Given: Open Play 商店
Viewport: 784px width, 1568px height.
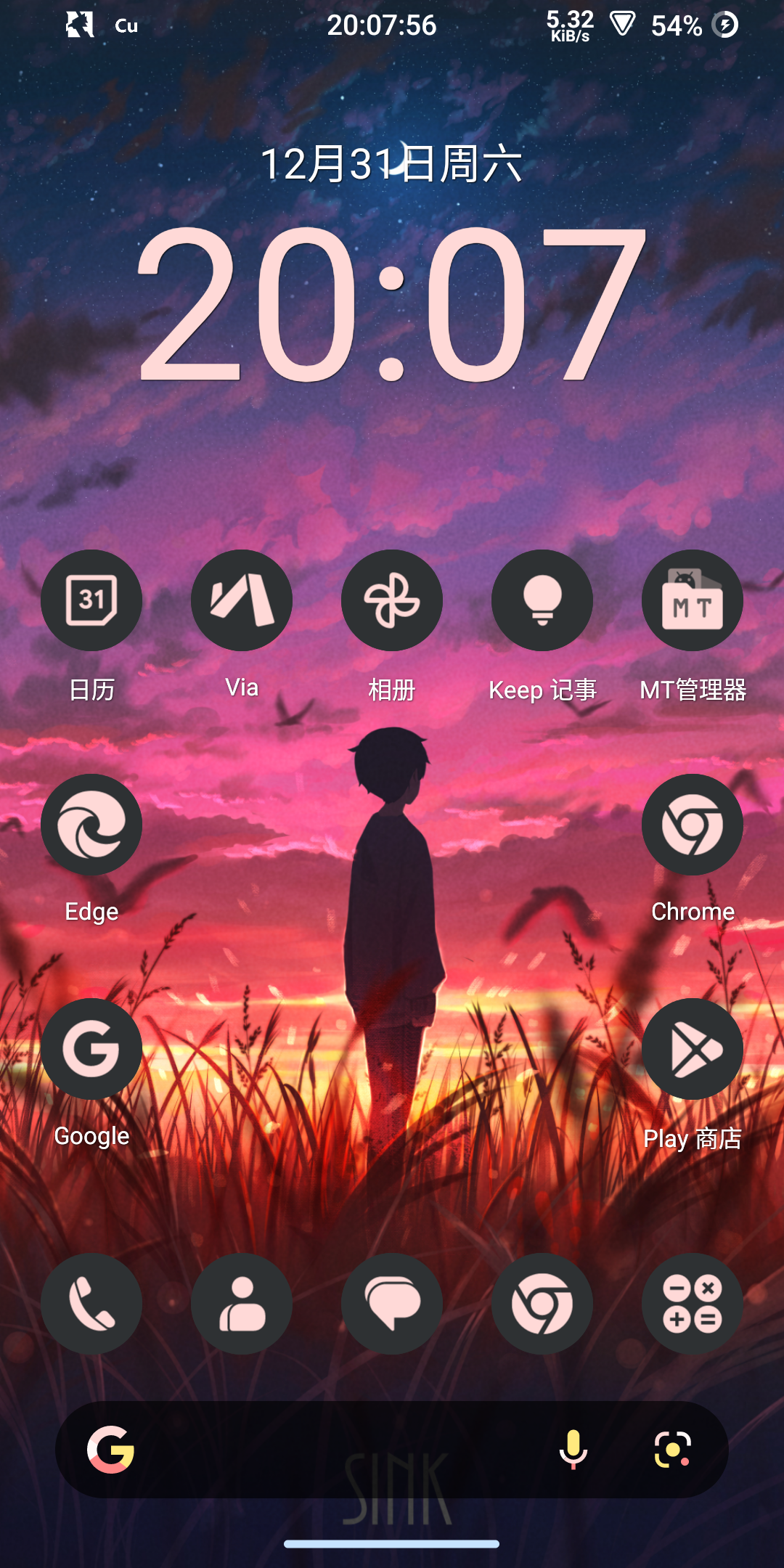Looking at the screenshot, I should (x=693, y=1049).
